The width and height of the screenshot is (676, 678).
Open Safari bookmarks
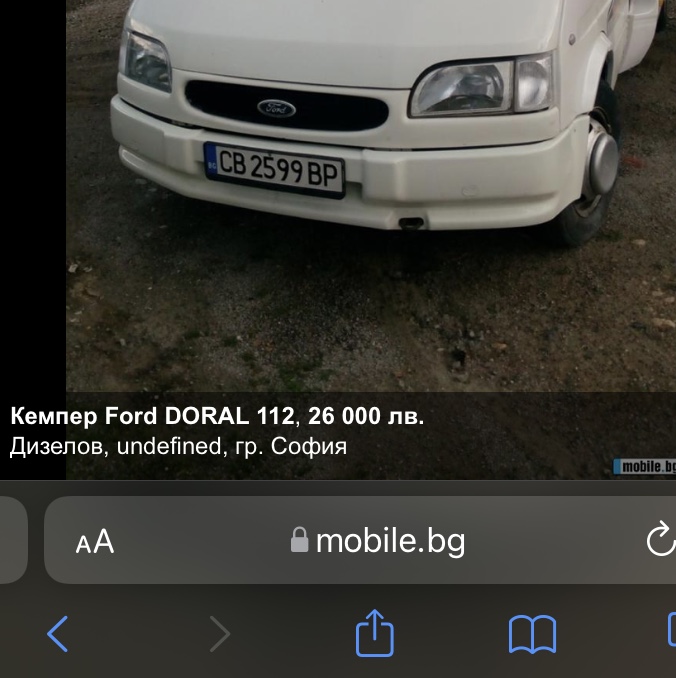pyautogui.click(x=532, y=634)
